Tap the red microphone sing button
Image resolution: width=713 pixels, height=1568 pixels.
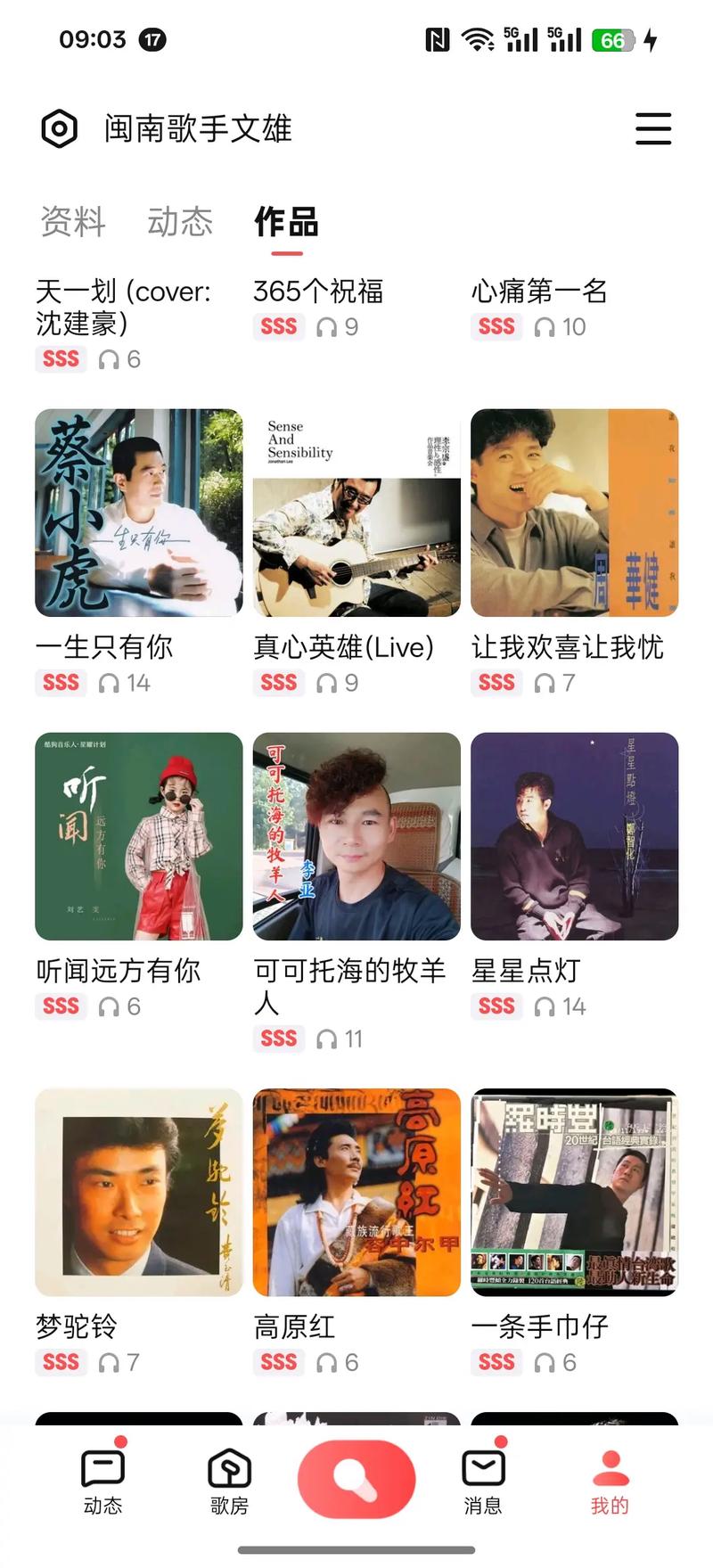click(356, 1479)
